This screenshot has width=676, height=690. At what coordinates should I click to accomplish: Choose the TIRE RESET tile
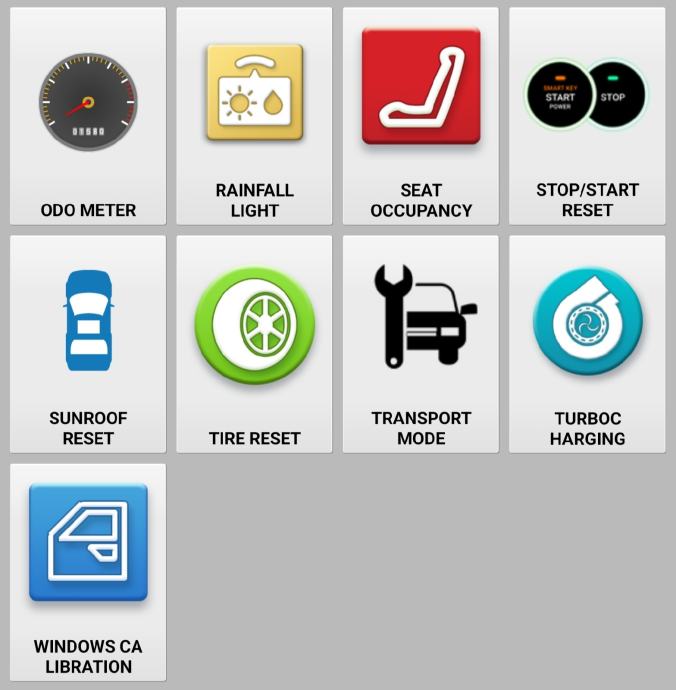pyautogui.click(x=254, y=344)
